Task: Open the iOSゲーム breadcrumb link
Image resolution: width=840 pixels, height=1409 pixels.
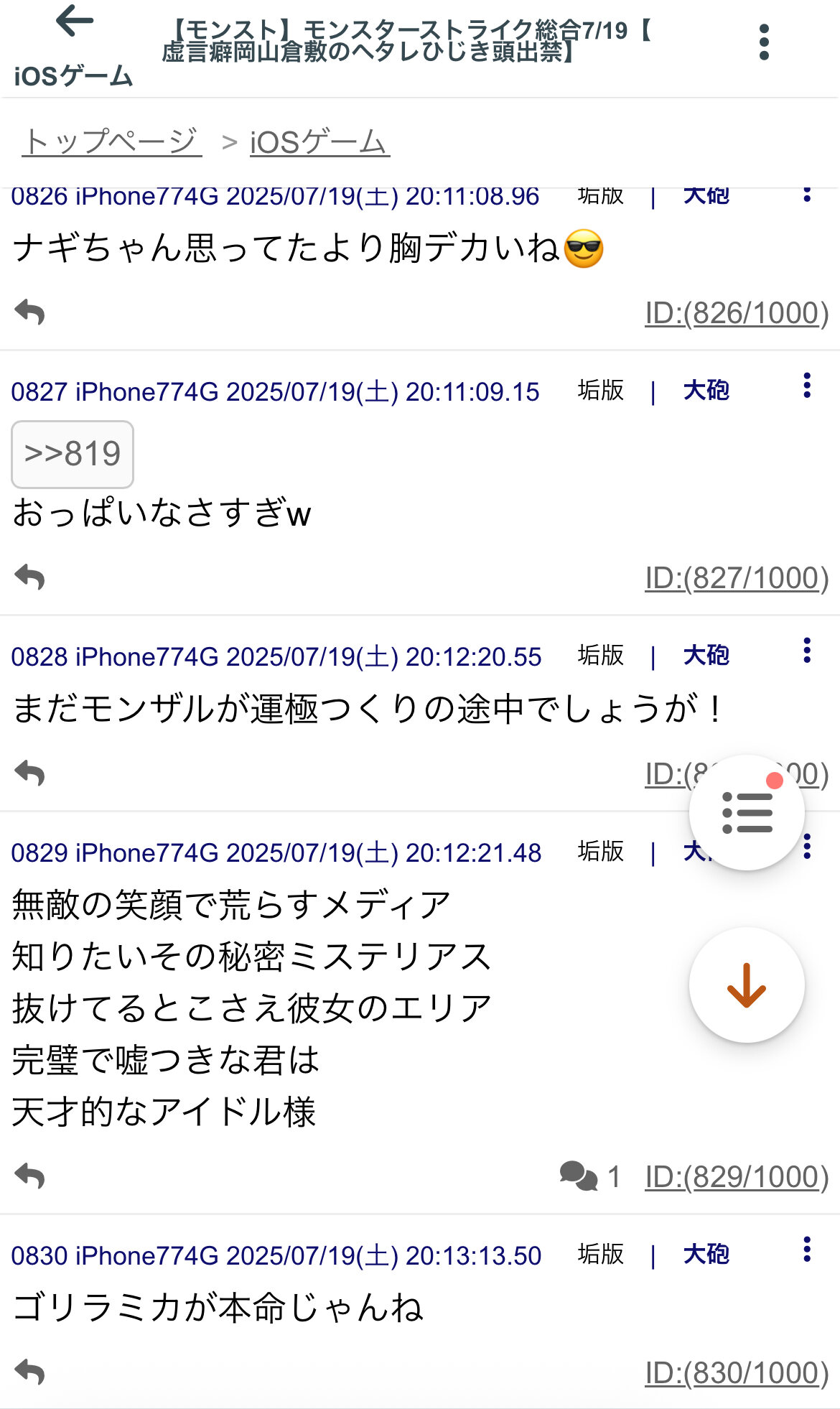Action: 319,141
